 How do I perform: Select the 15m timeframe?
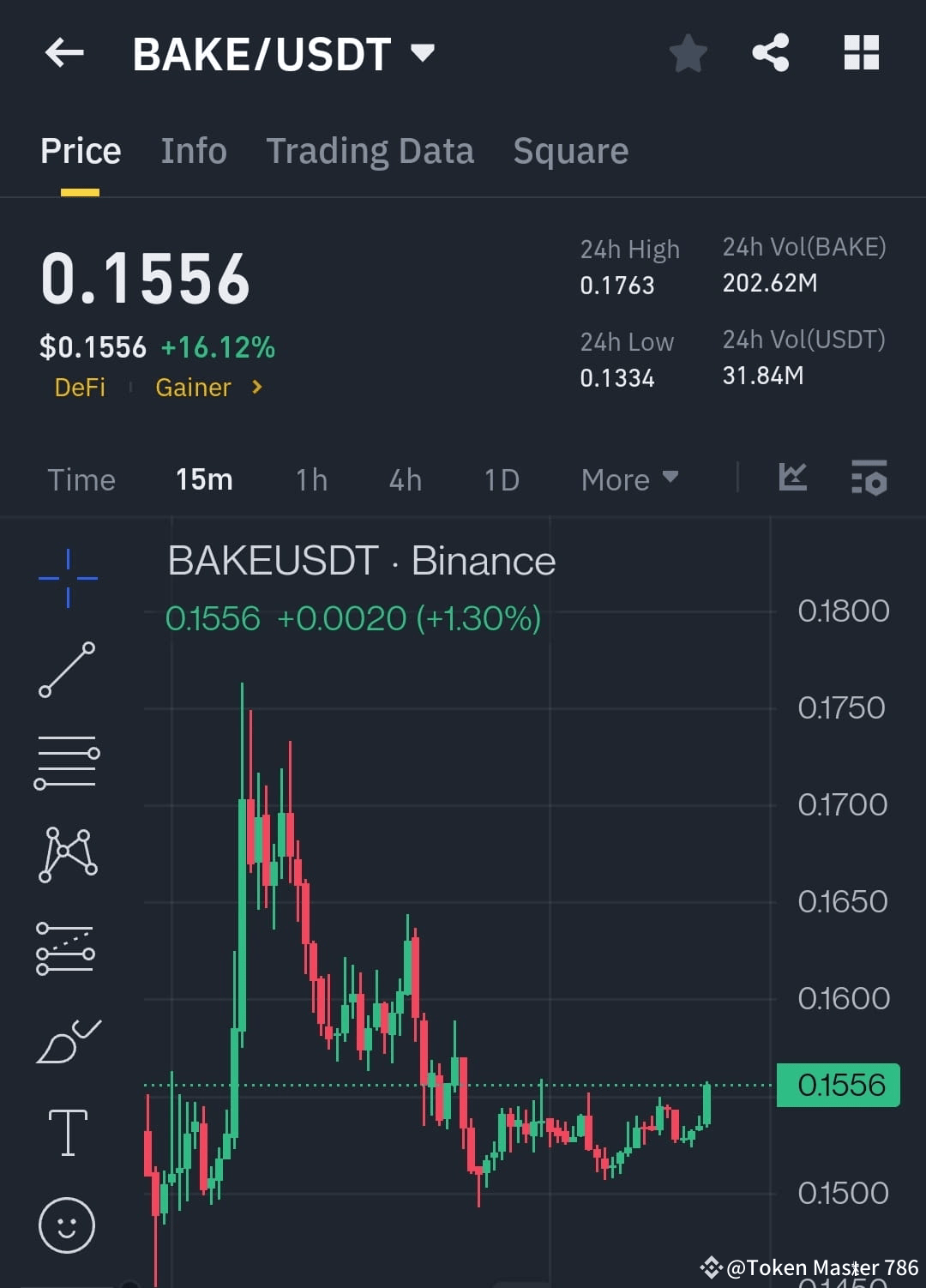[x=203, y=479]
